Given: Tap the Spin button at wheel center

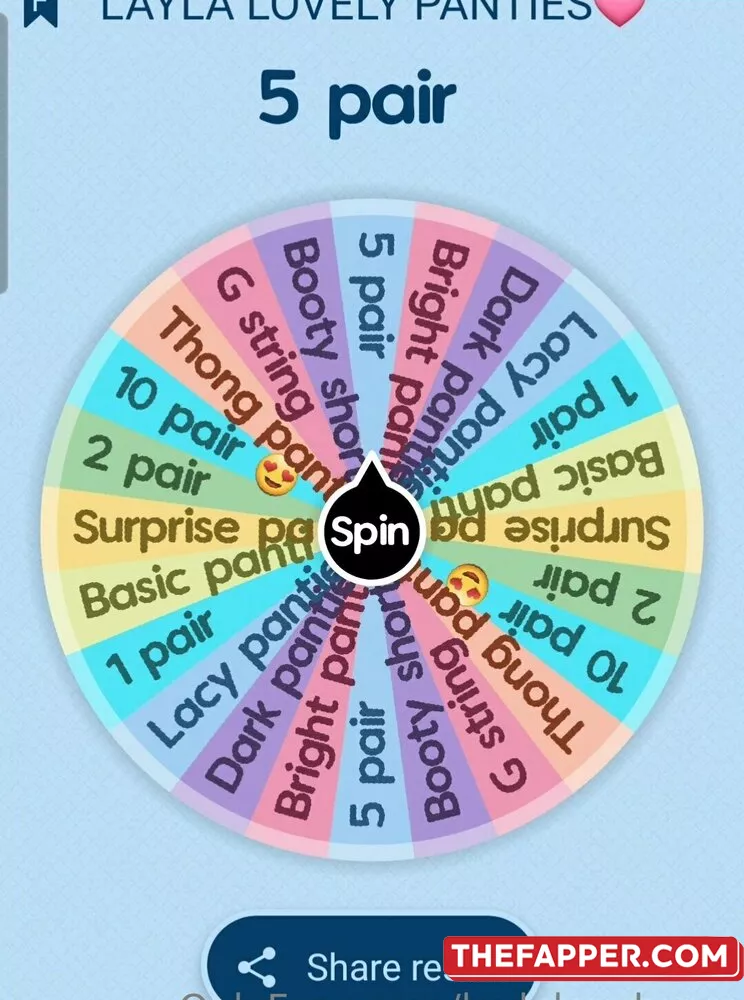Looking at the screenshot, I should click(x=371, y=533).
